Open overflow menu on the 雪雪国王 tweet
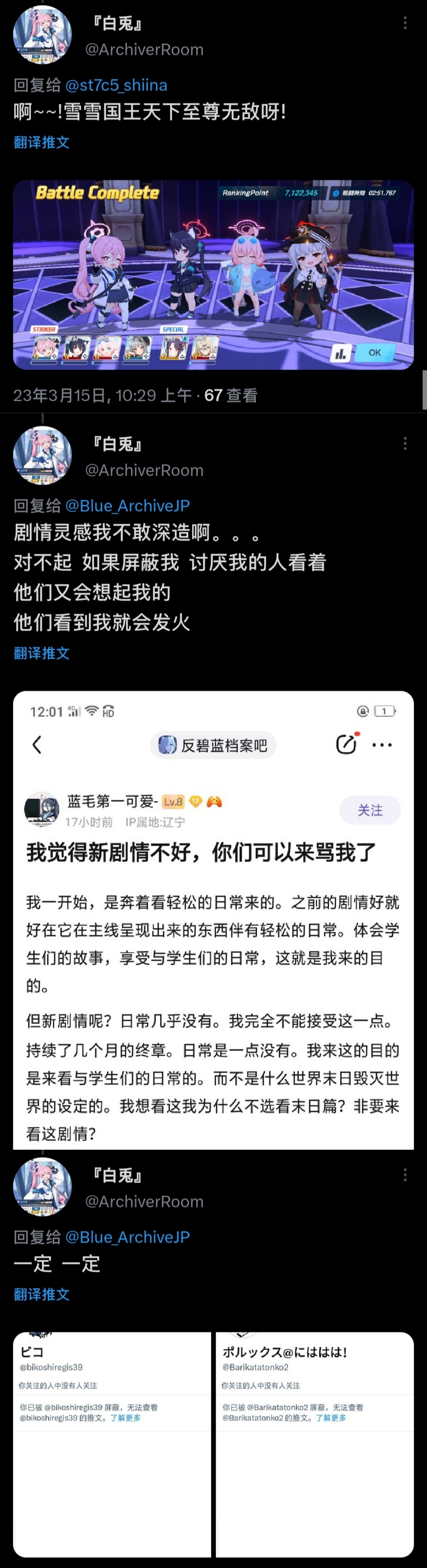The image size is (427, 1568). 405,23
